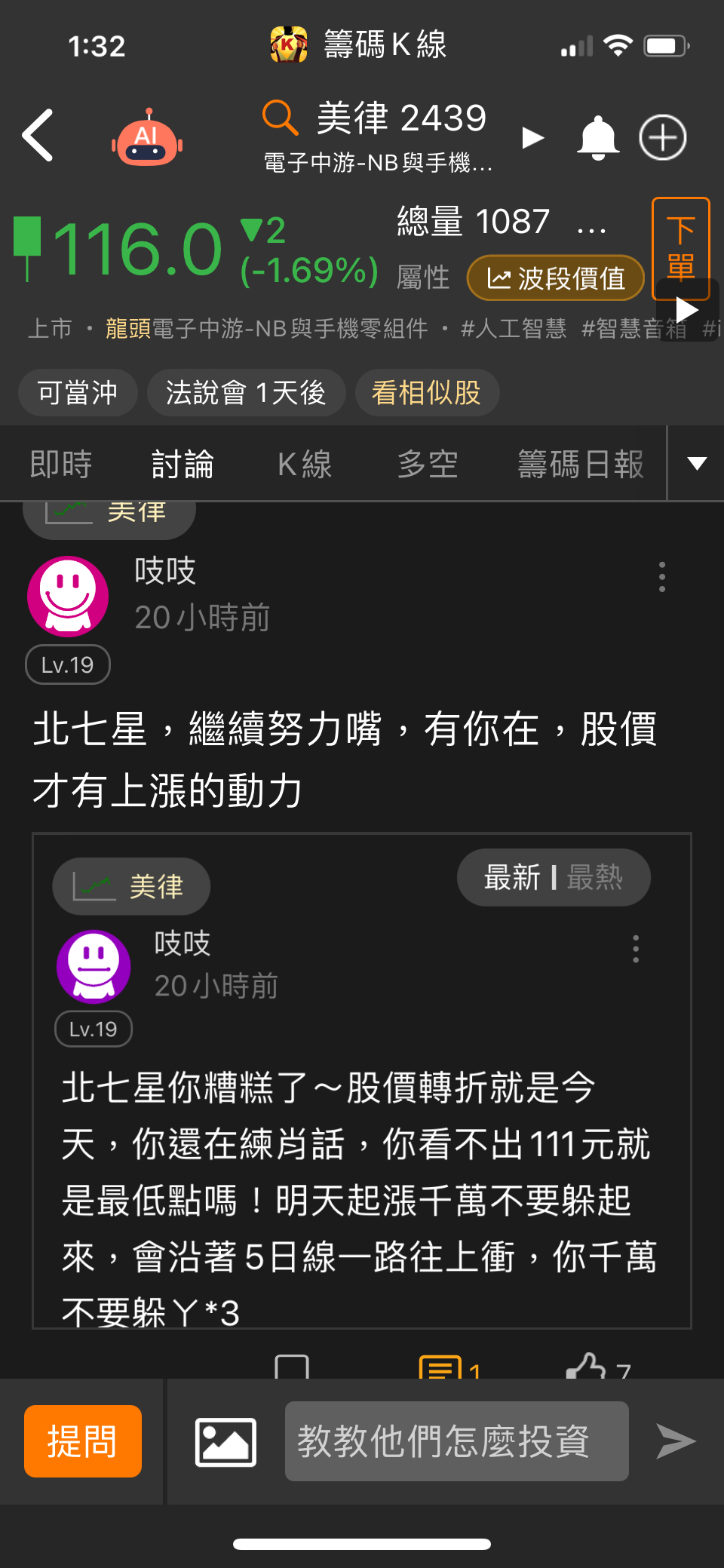The image size is (724, 1568).
Task: Tap the 下單 order button
Action: tap(680, 247)
